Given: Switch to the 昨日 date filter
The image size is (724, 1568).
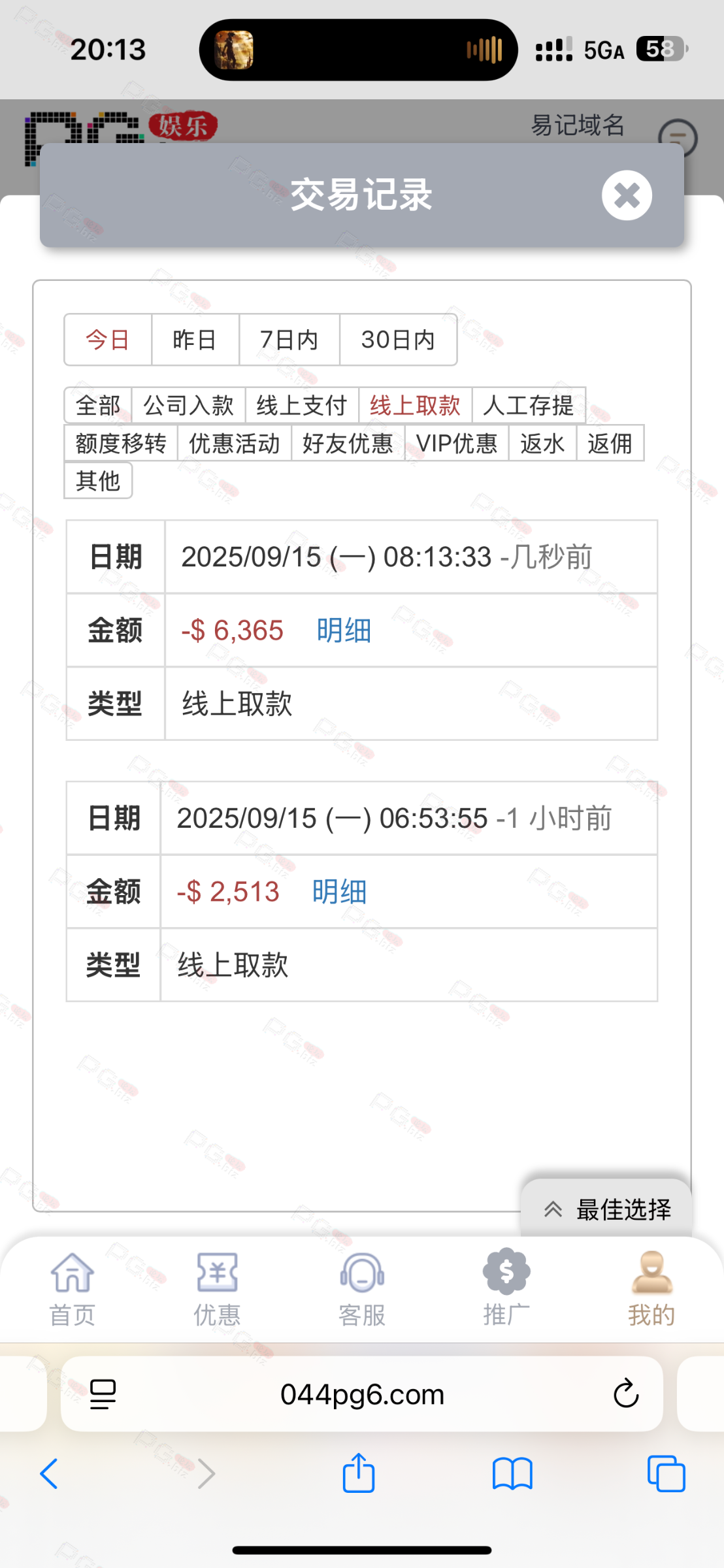Looking at the screenshot, I should pos(195,340).
